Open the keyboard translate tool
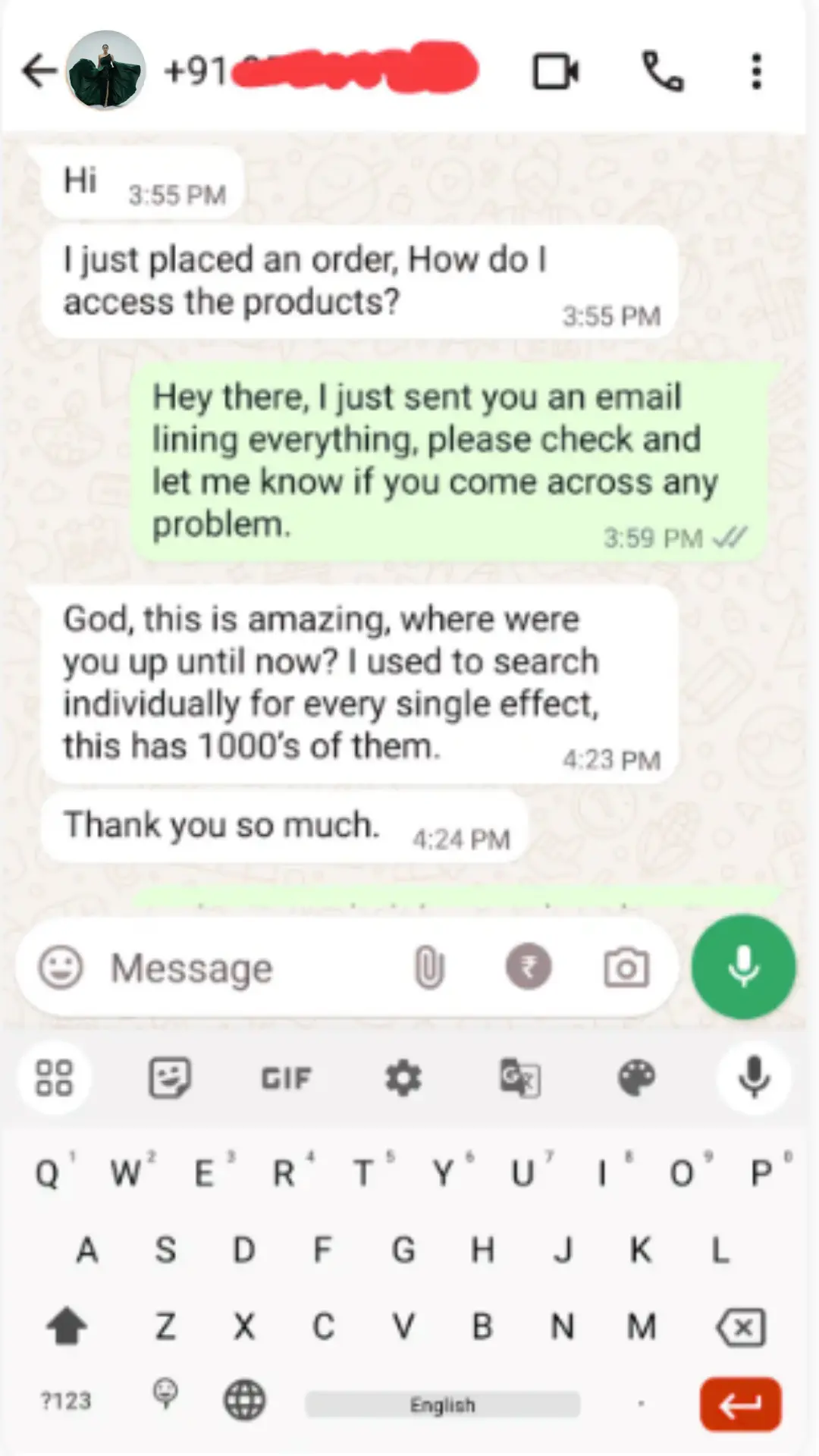 click(x=520, y=1078)
